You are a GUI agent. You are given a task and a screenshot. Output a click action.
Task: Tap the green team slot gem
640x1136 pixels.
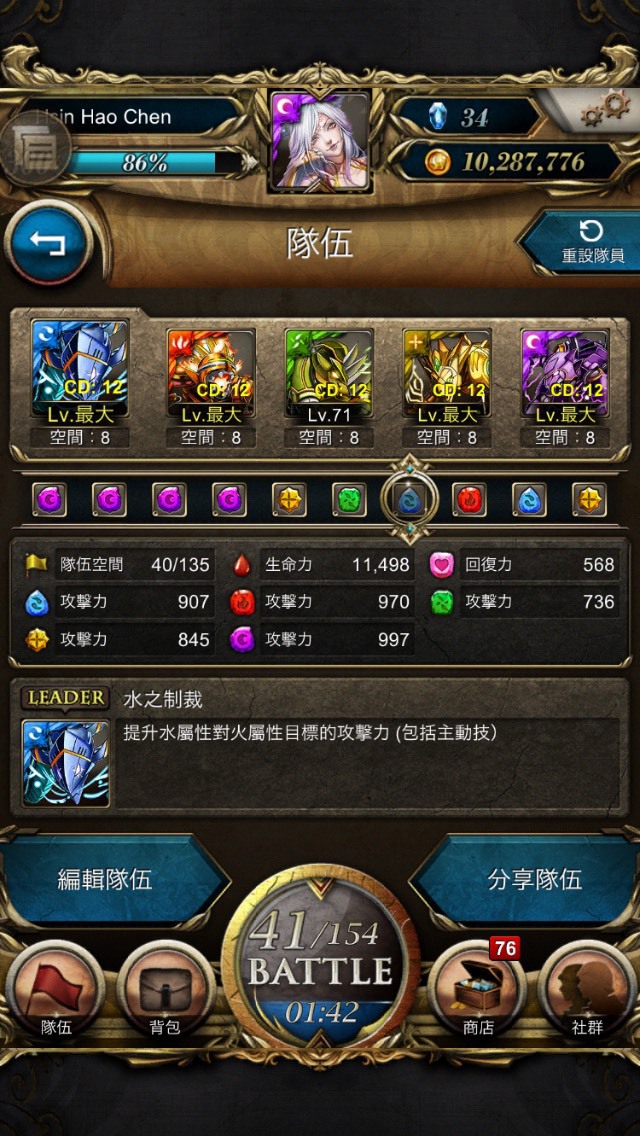point(349,499)
